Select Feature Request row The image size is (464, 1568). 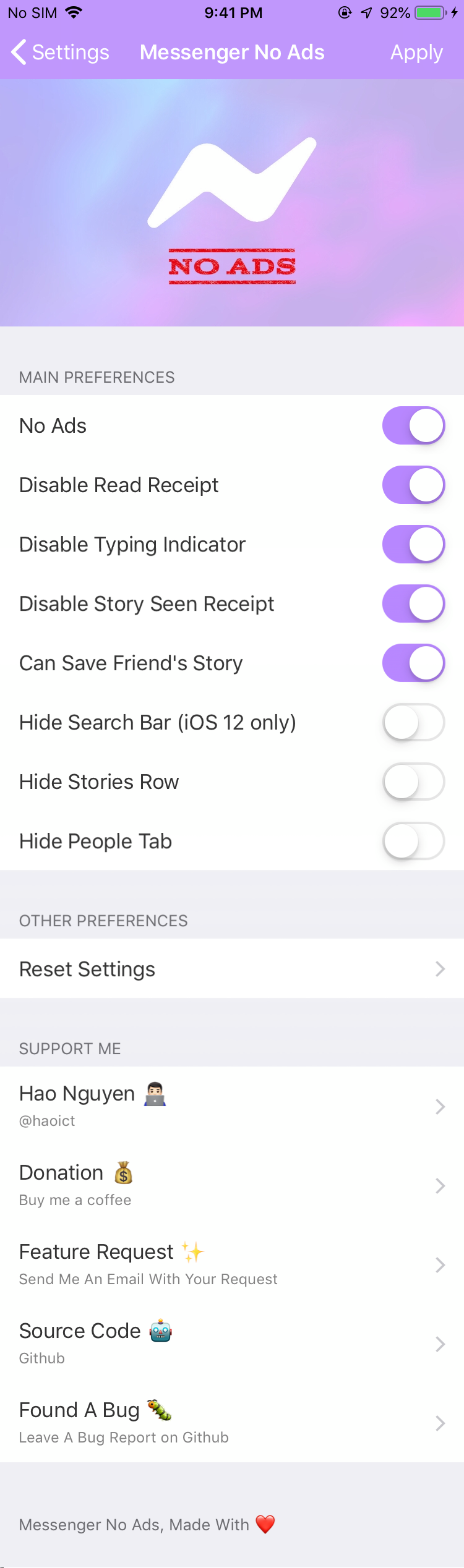[x=232, y=1264]
